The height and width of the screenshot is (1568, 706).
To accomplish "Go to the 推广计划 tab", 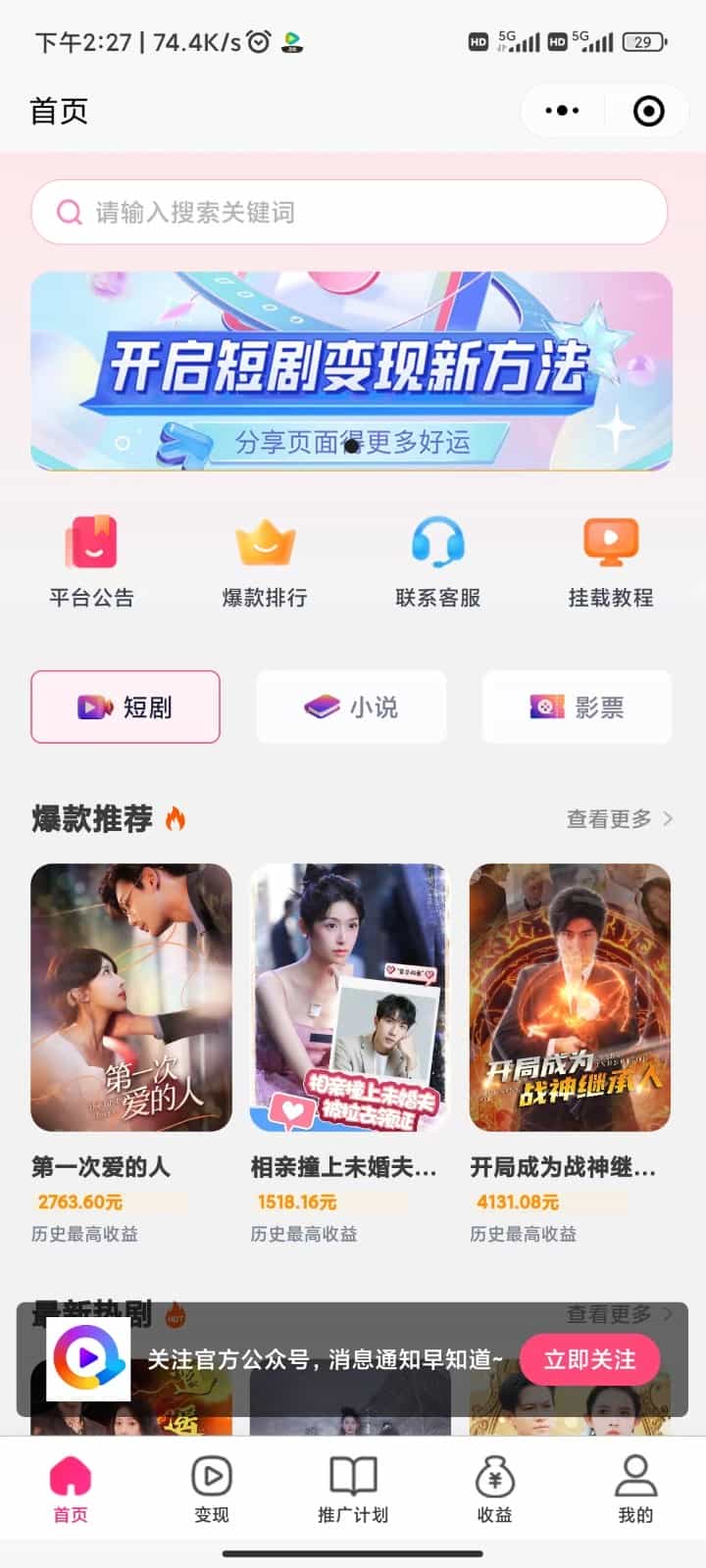I will coord(353,1488).
